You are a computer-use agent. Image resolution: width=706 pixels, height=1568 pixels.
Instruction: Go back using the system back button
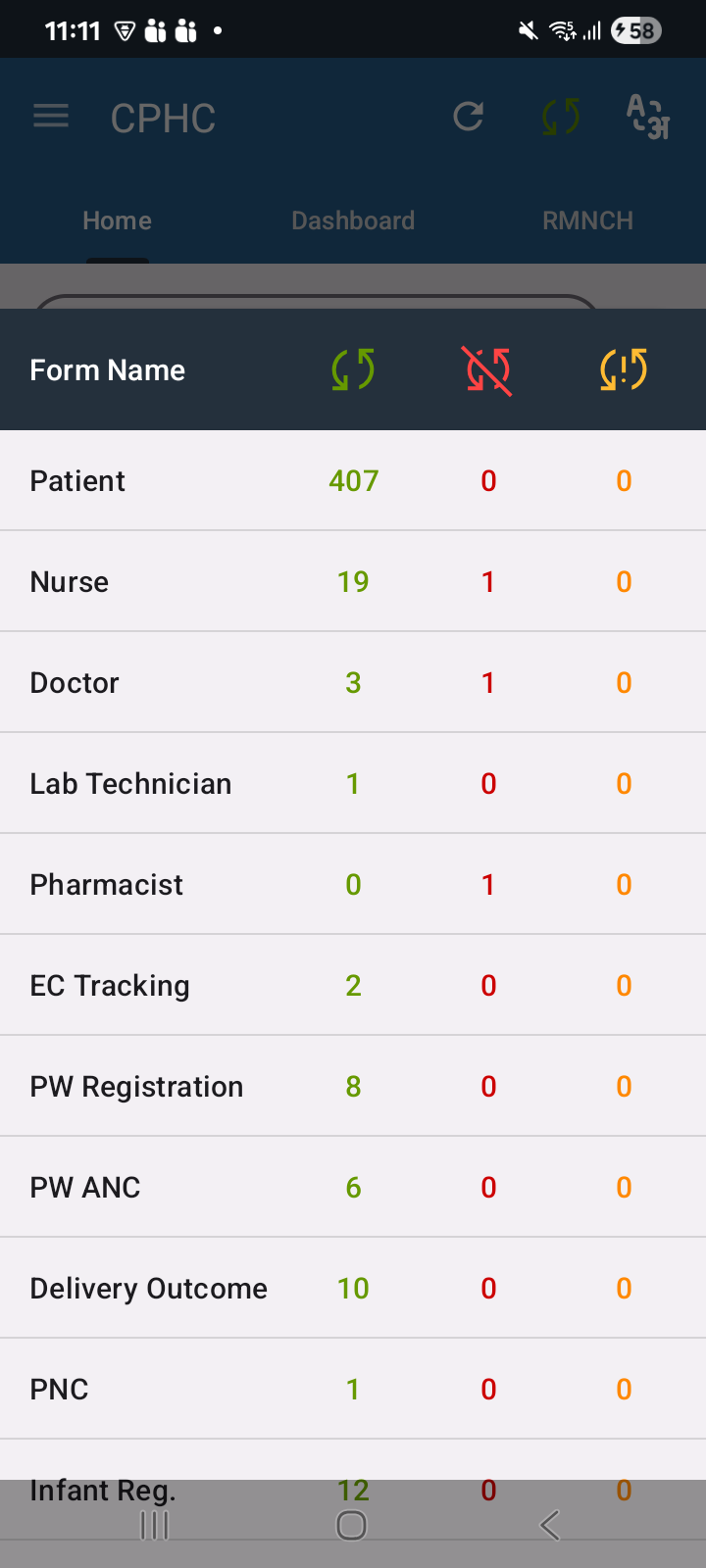(x=550, y=1525)
